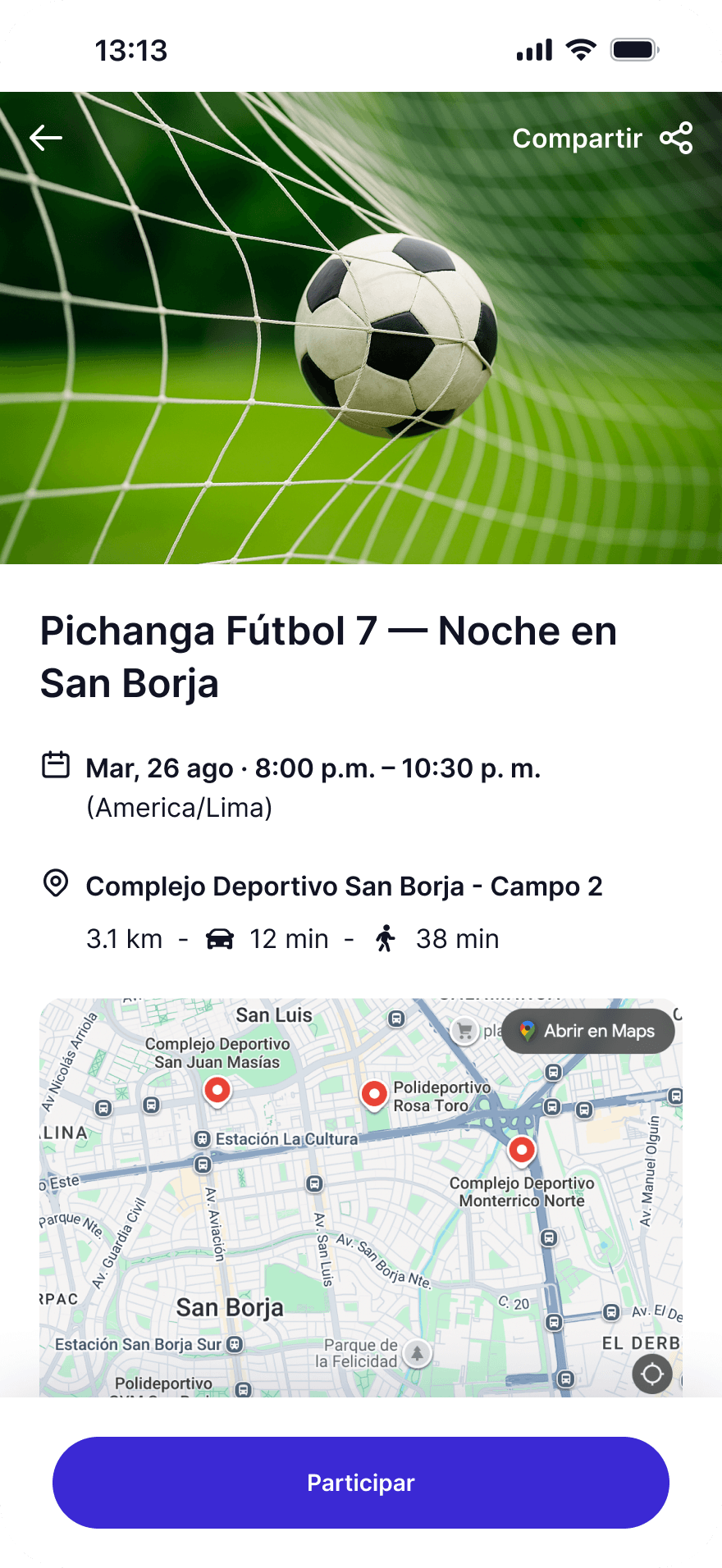This screenshot has width=722, height=1568.
Task: Tap the Participar button
Action: coord(361,1483)
